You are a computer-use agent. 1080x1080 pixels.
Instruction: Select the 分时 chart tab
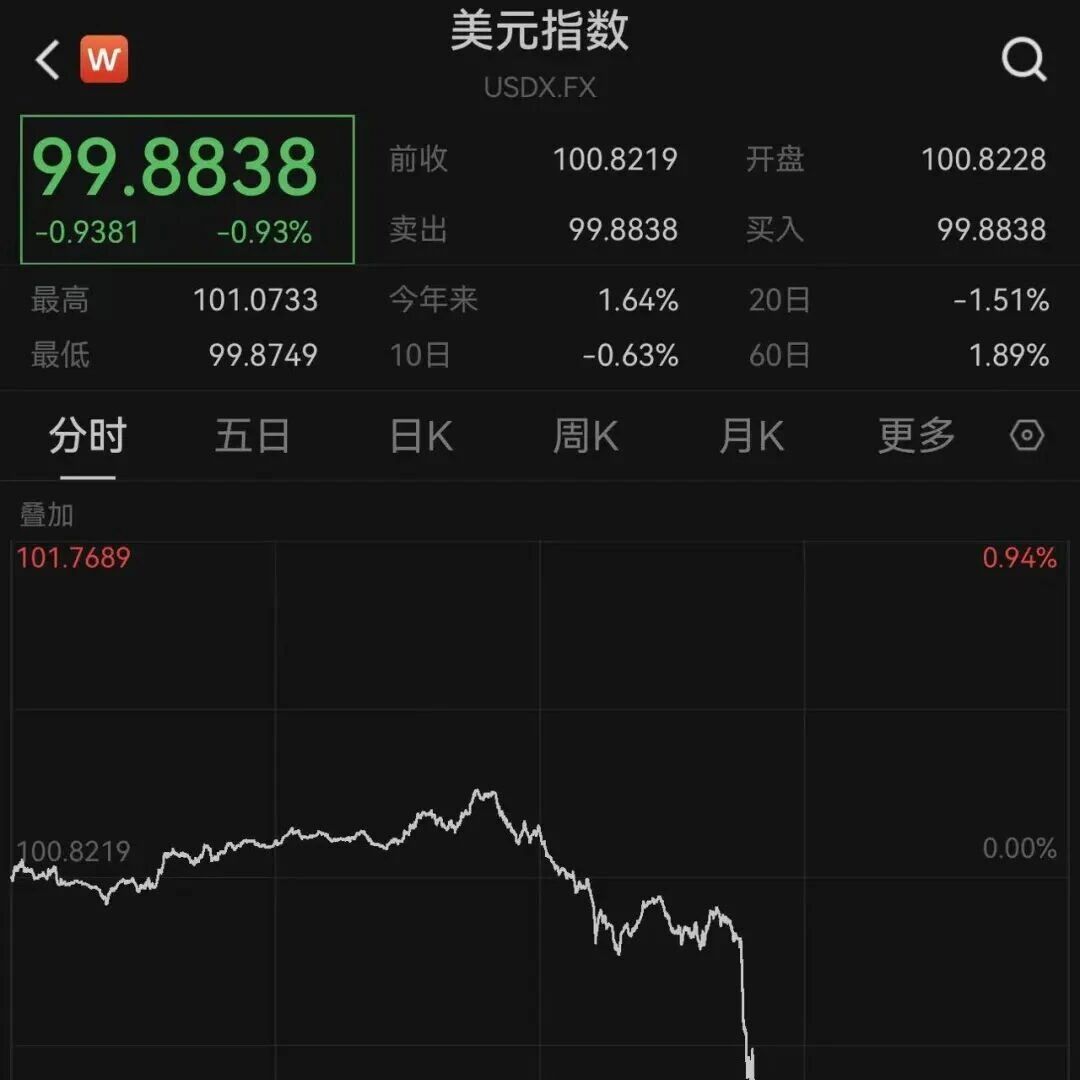87,436
